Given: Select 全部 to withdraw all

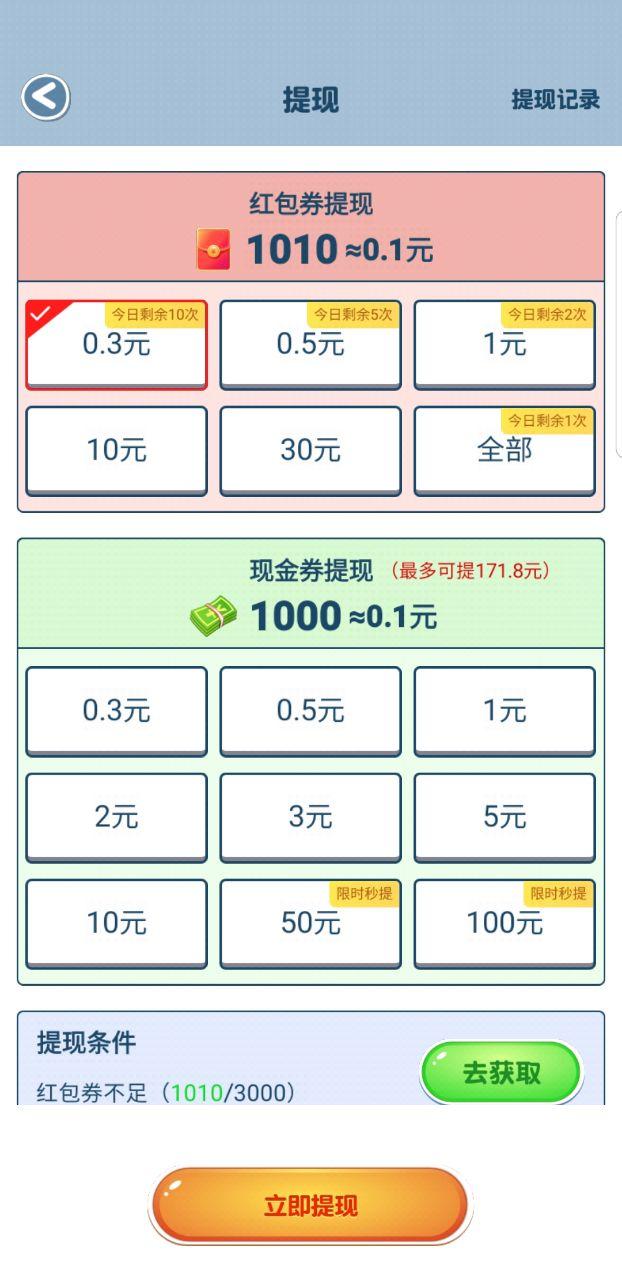Looking at the screenshot, I should pyautogui.click(x=504, y=450).
